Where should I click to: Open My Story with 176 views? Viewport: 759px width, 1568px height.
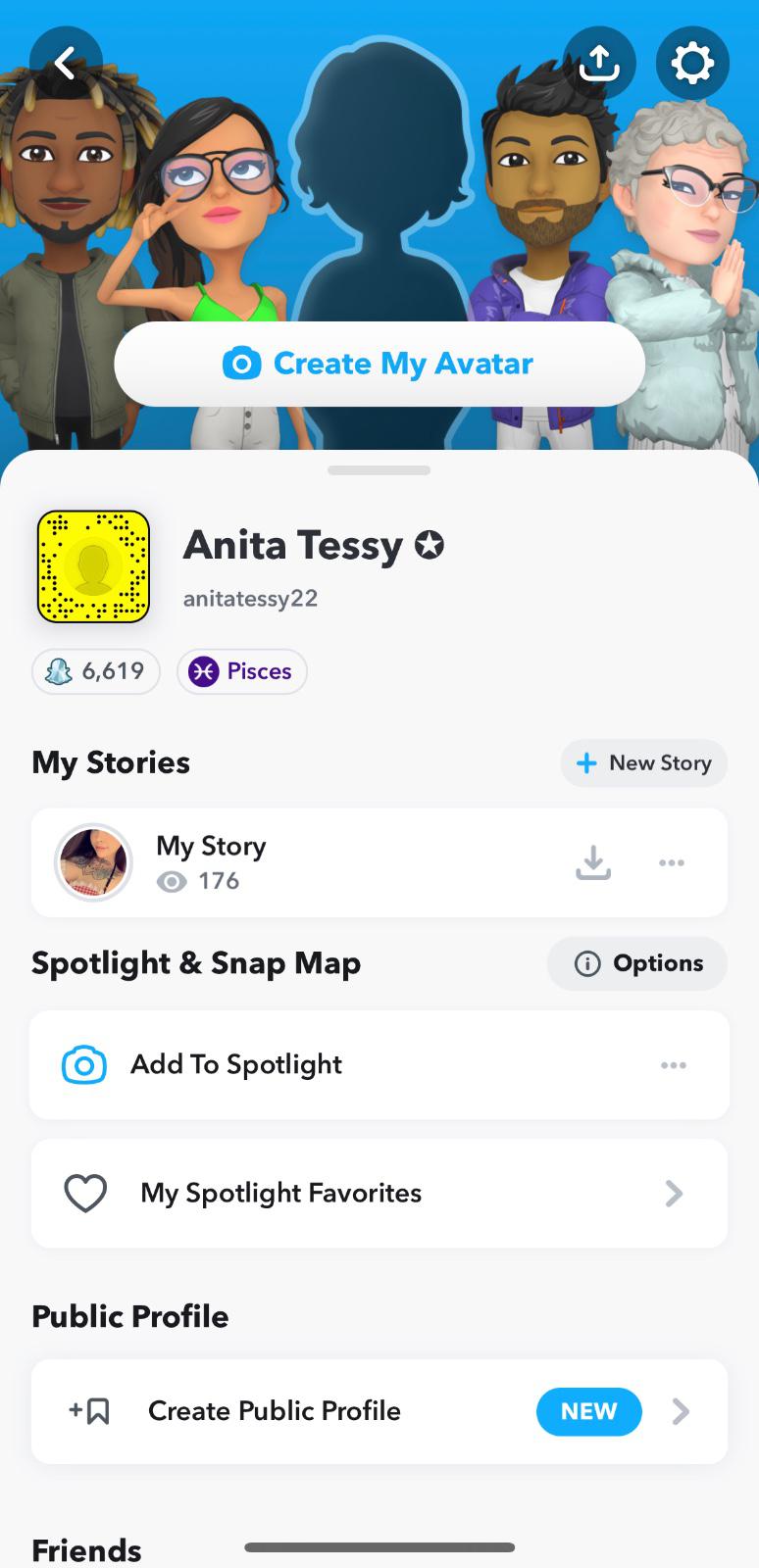(211, 862)
